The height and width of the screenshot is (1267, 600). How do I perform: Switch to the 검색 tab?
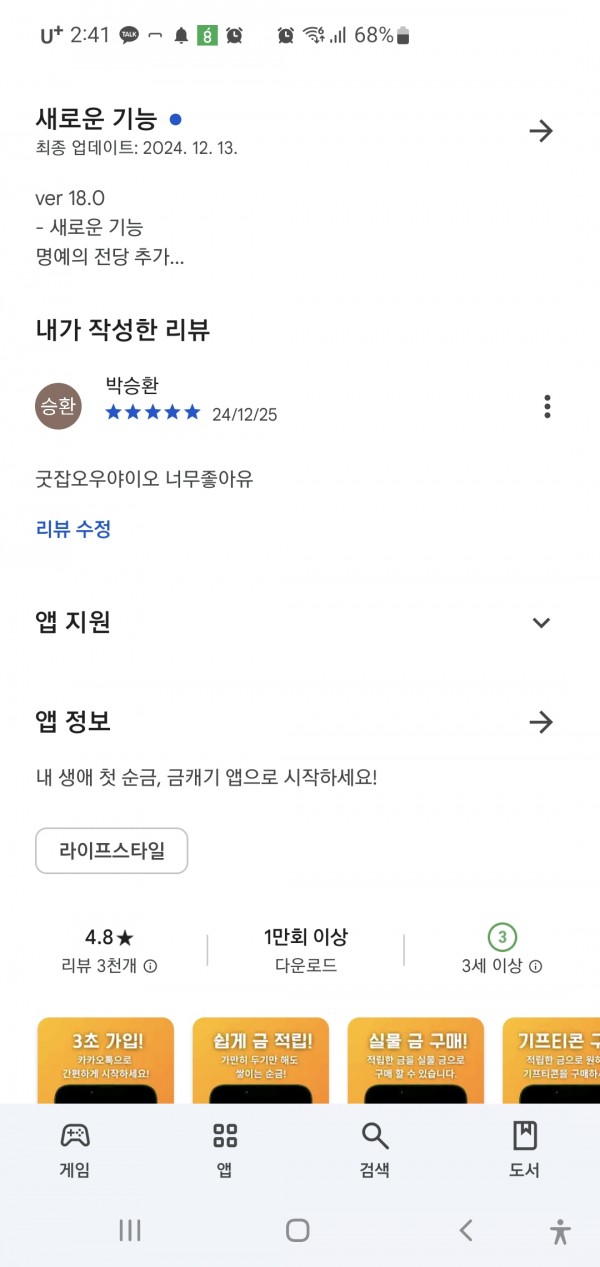[375, 1149]
